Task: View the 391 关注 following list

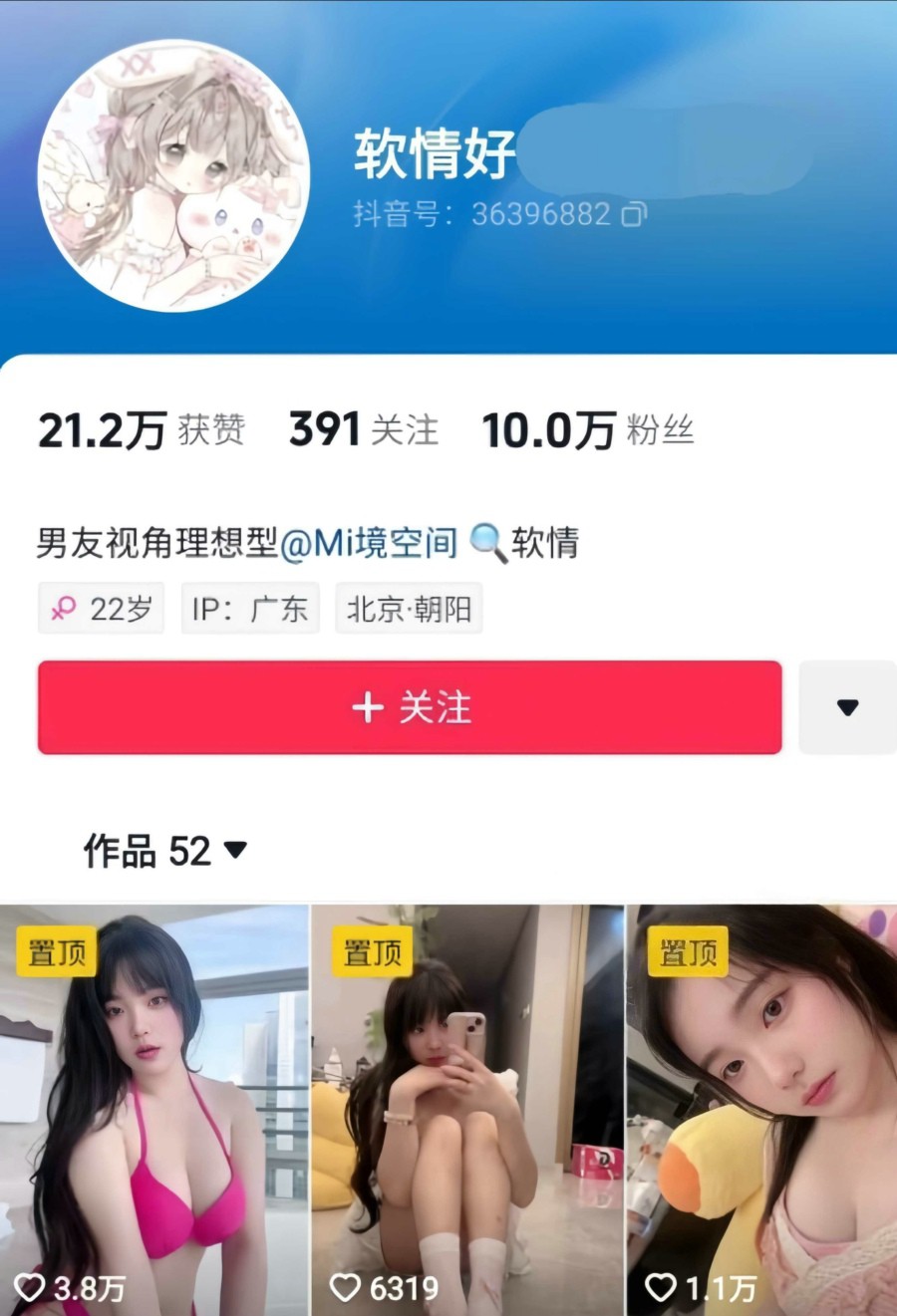Action: [363, 430]
